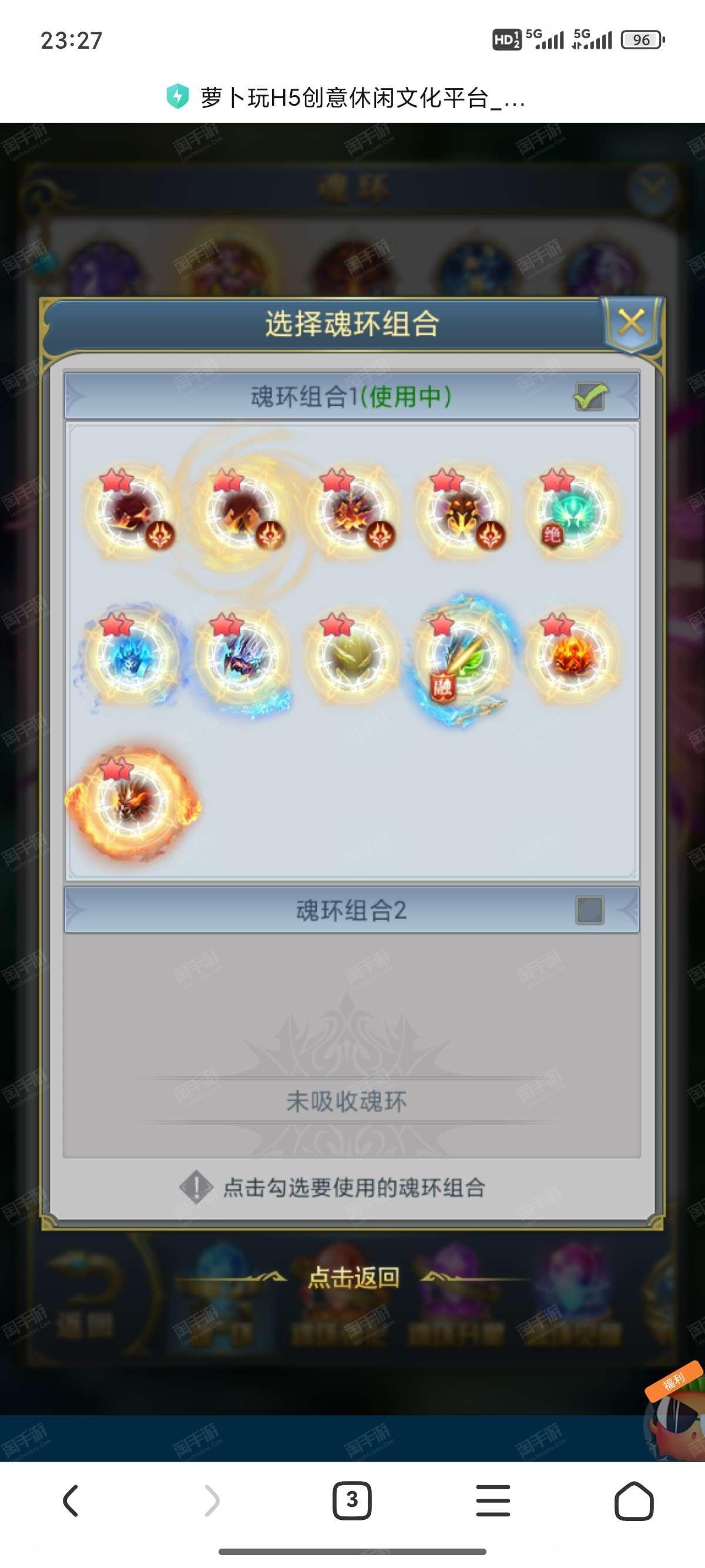Viewport: 705px width, 1568px height.
Task: Tap 点击返回 to go back
Action: [x=353, y=1277]
